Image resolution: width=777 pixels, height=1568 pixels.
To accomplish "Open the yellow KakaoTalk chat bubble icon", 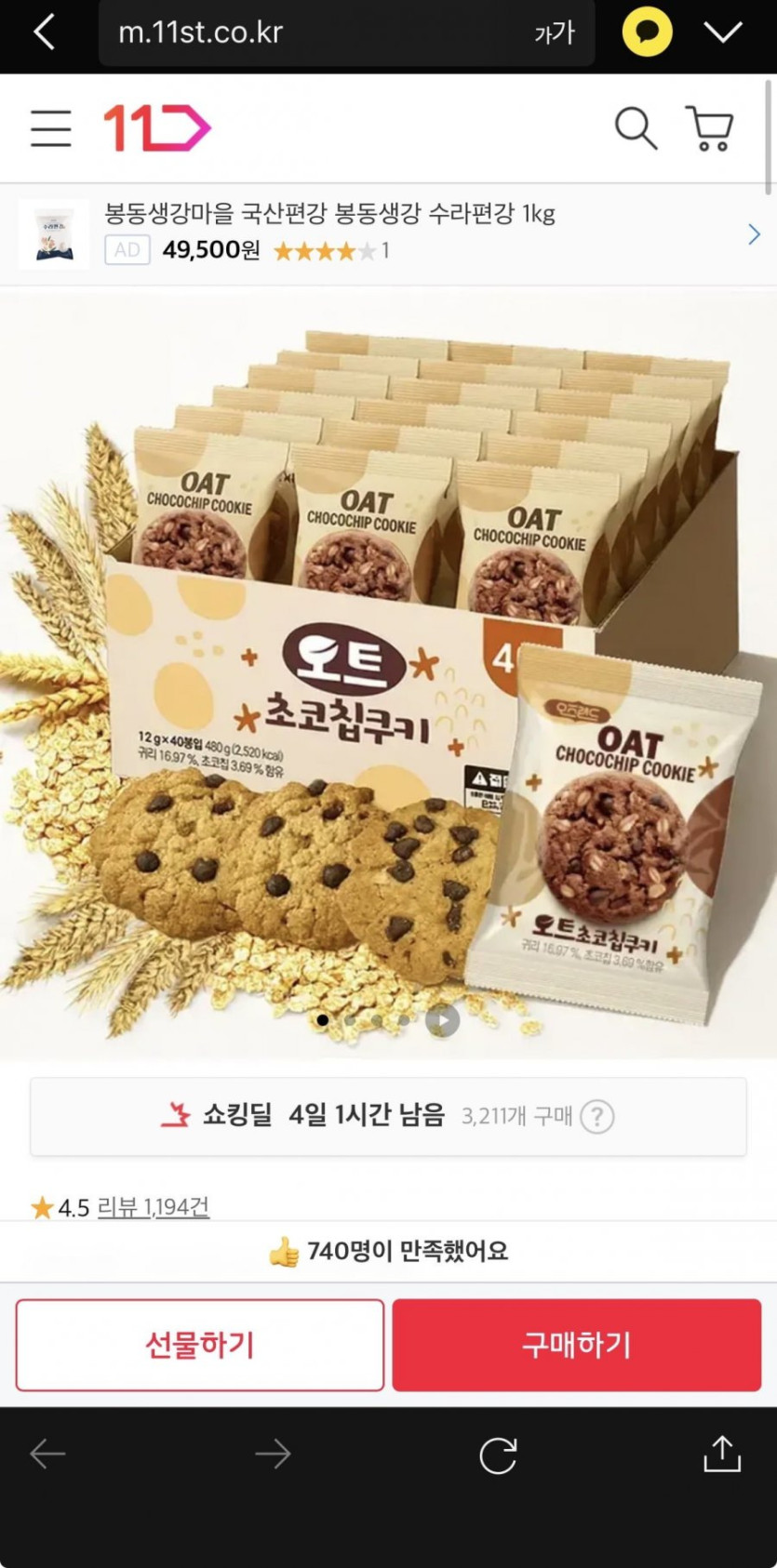I will [647, 33].
